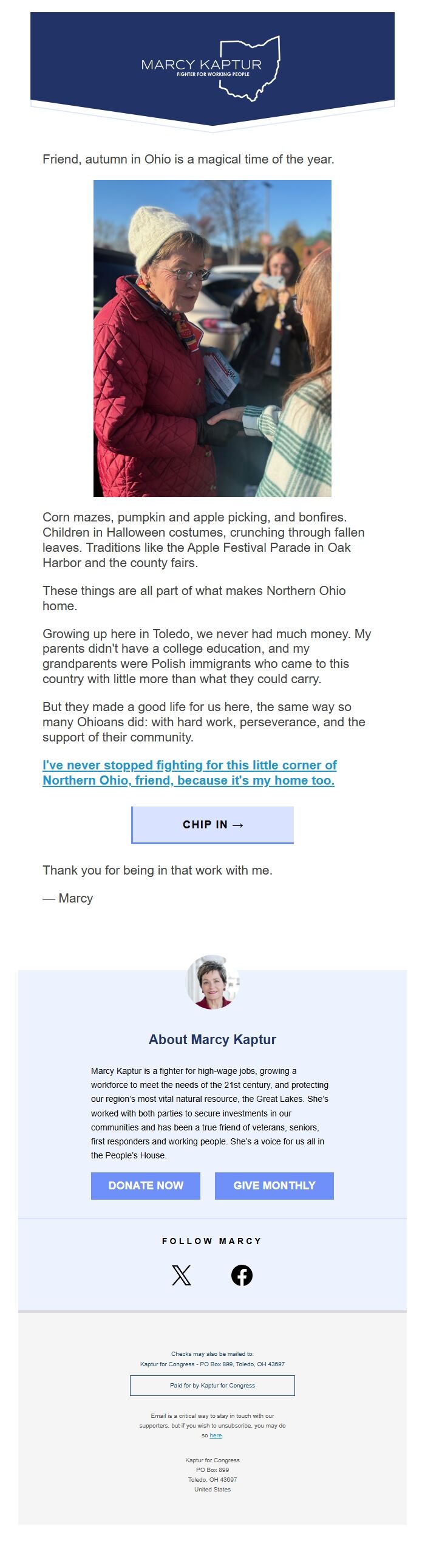The height and width of the screenshot is (1568, 425).
Task: Follow the unsubscribe 'here' link
Action: (x=216, y=1435)
